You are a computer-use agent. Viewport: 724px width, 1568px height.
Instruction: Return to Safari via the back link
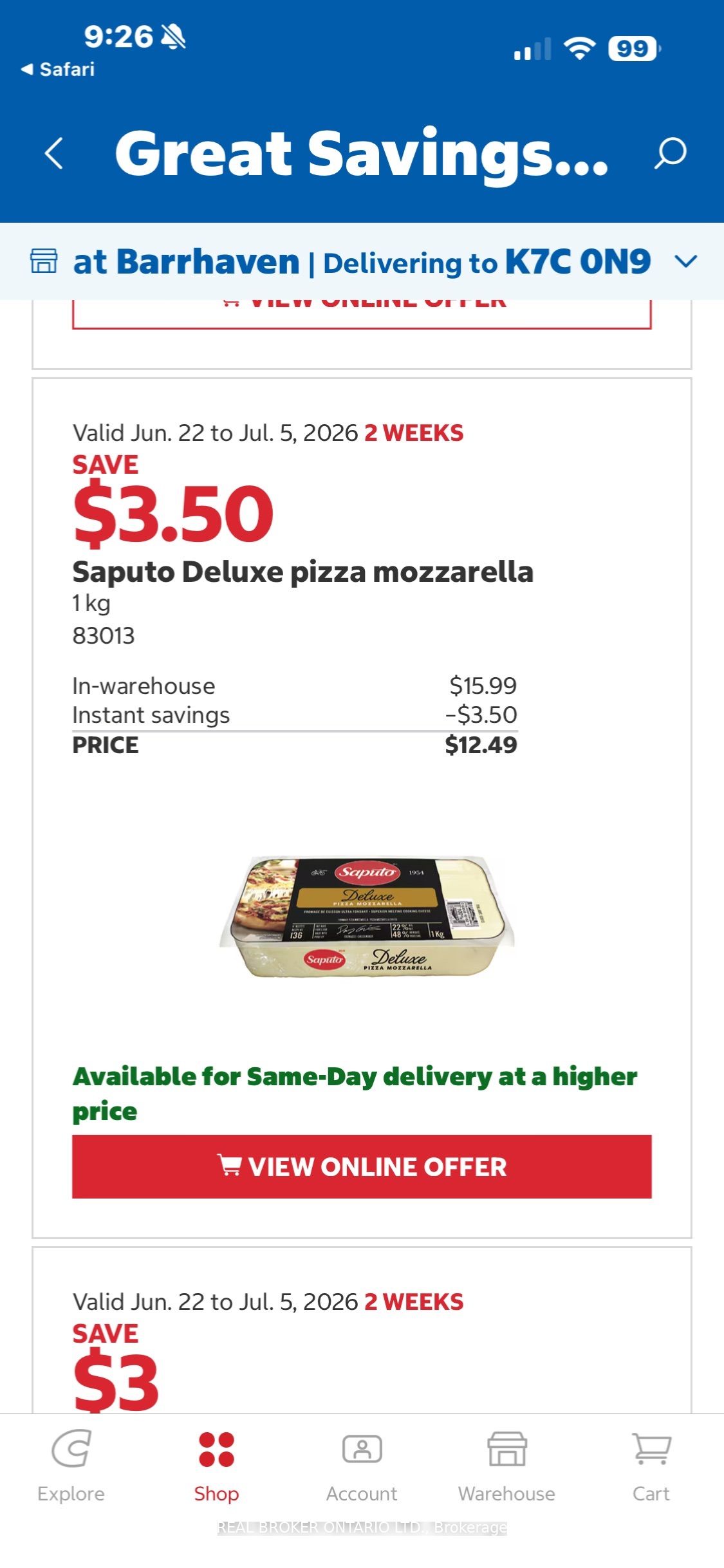(x=58, y=69)
